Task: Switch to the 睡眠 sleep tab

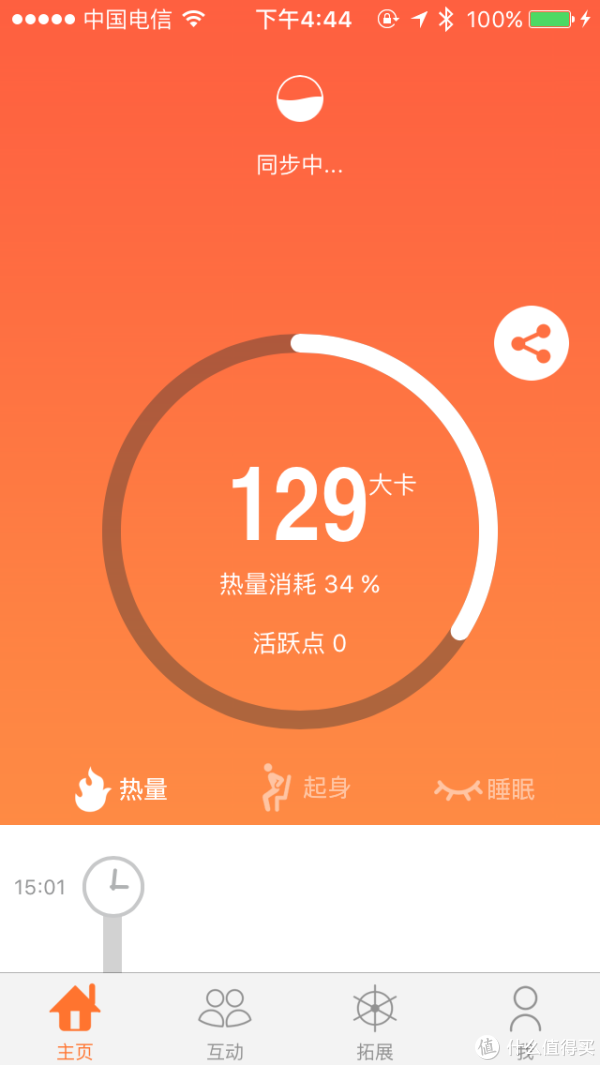Action: click(x=484, y=789)
